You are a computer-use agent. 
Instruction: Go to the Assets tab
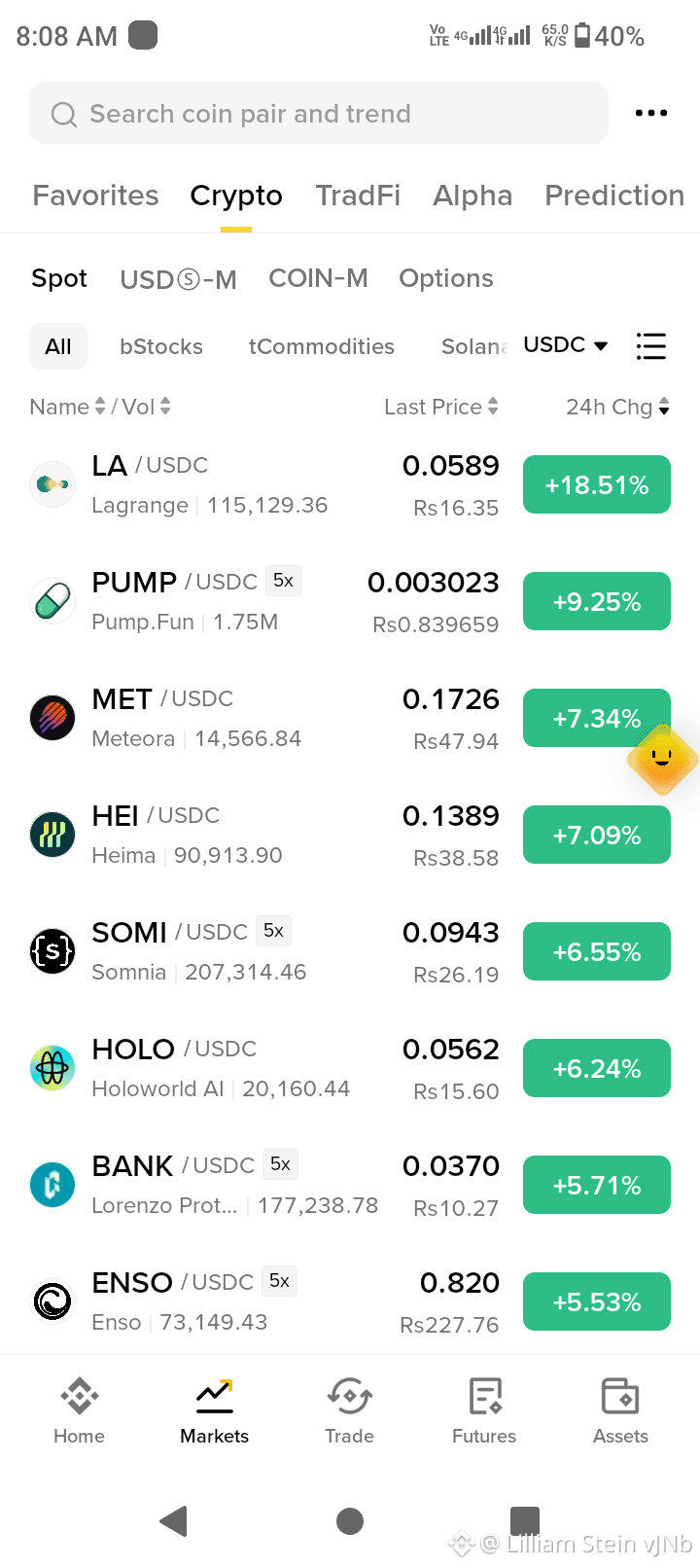pyautogui.click(x=620, y=1410)
